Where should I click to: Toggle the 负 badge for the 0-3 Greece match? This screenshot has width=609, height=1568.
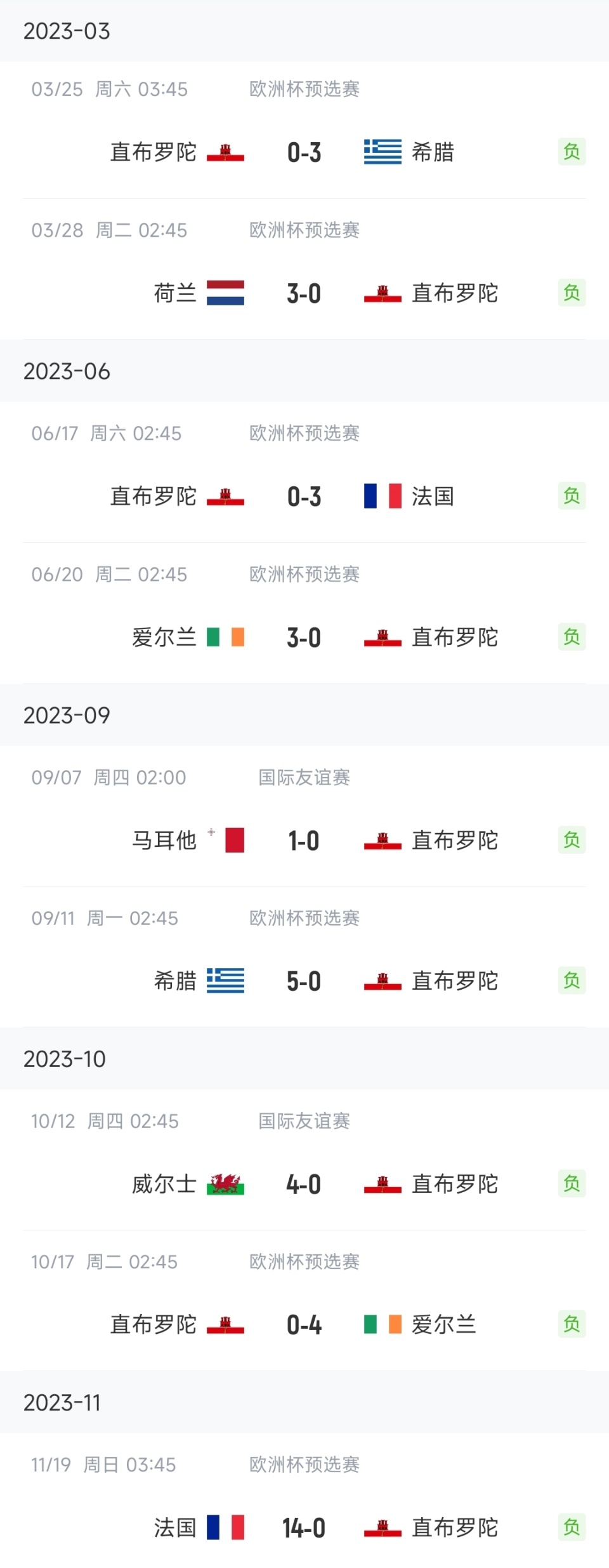click(x=572, y=152)
